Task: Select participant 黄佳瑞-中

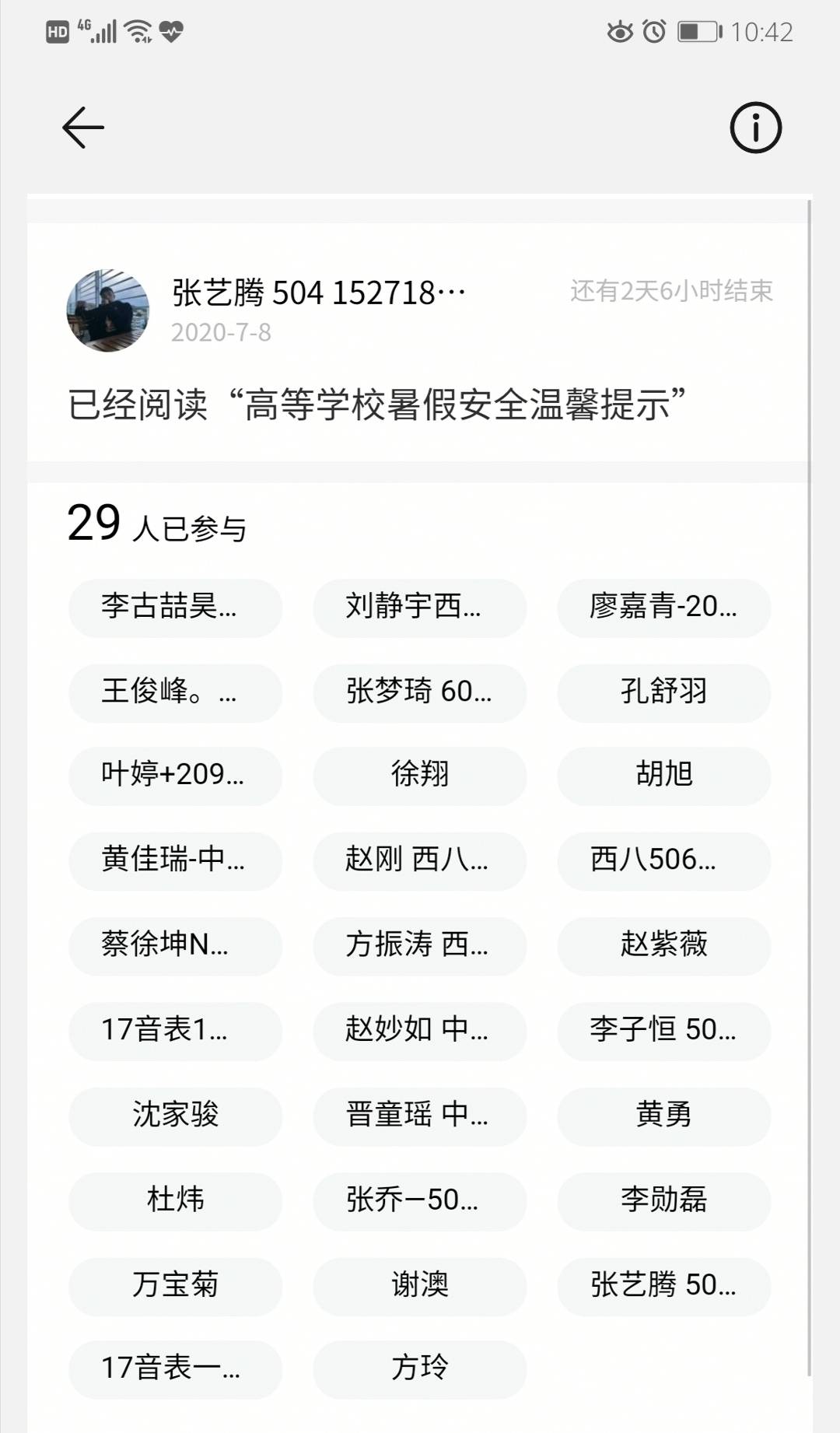Action: [175, 860]
